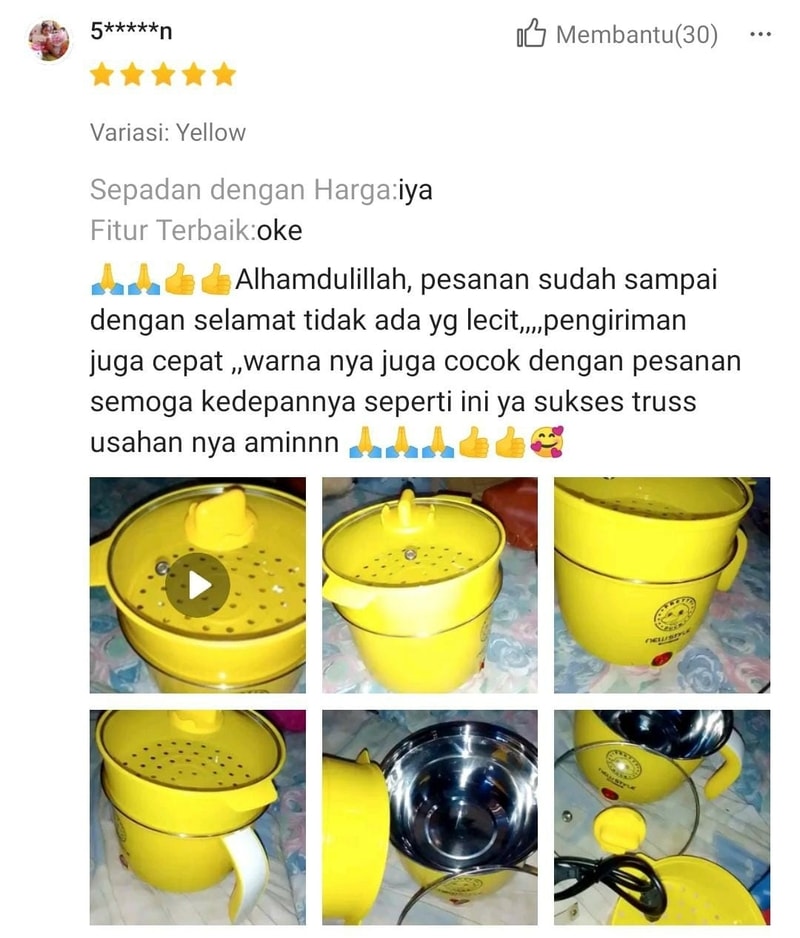Screen dimensions: 800x938
Task: View the photo of pot with logo
Action: [x=662, y=585]
